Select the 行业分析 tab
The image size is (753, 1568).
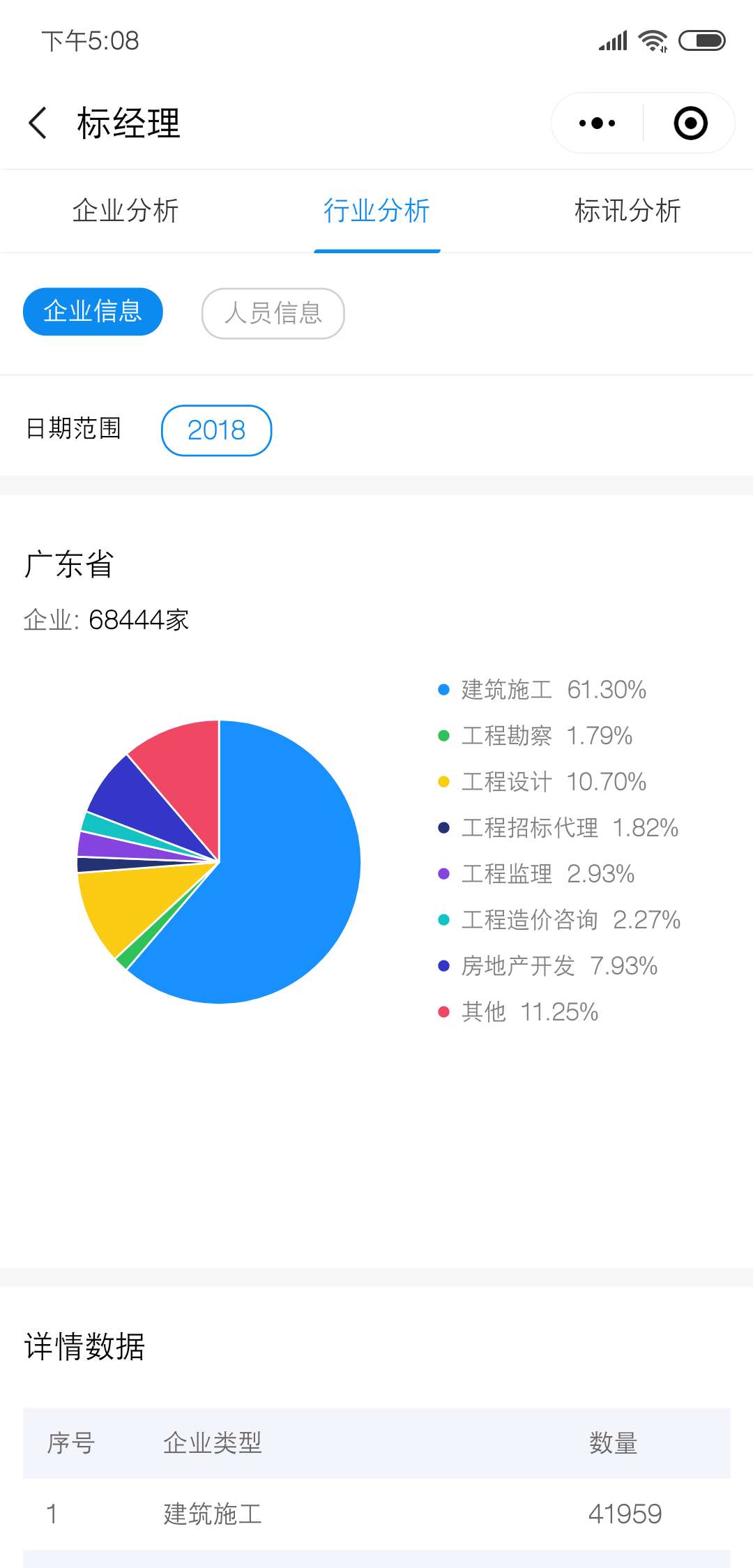tap(376, 211)
